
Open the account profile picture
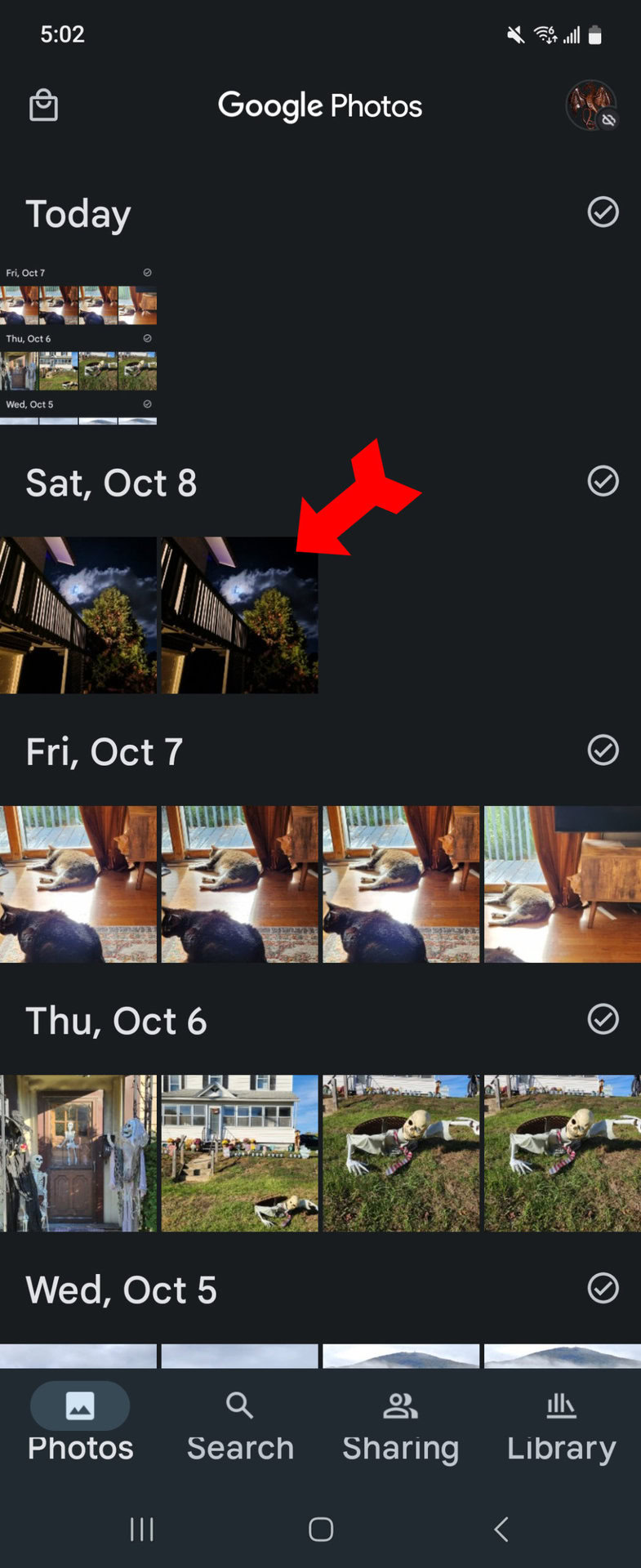[x=590, y=105]
